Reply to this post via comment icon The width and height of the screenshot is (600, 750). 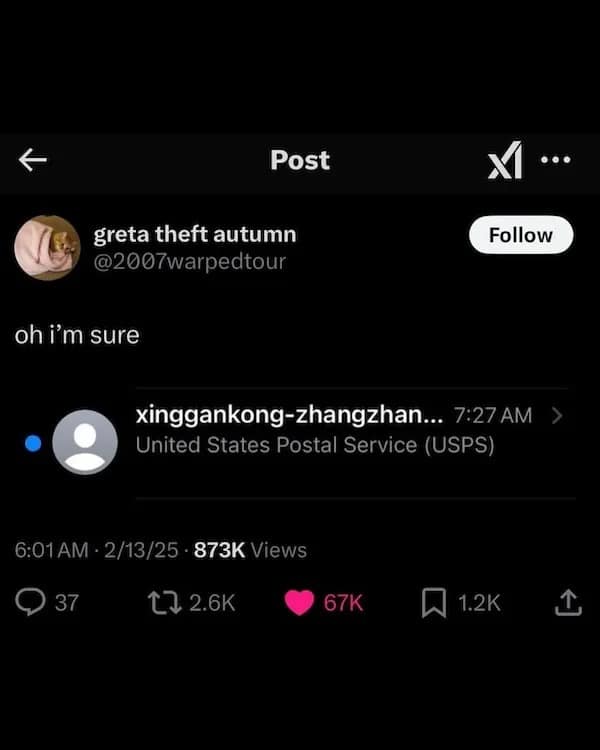28,602
